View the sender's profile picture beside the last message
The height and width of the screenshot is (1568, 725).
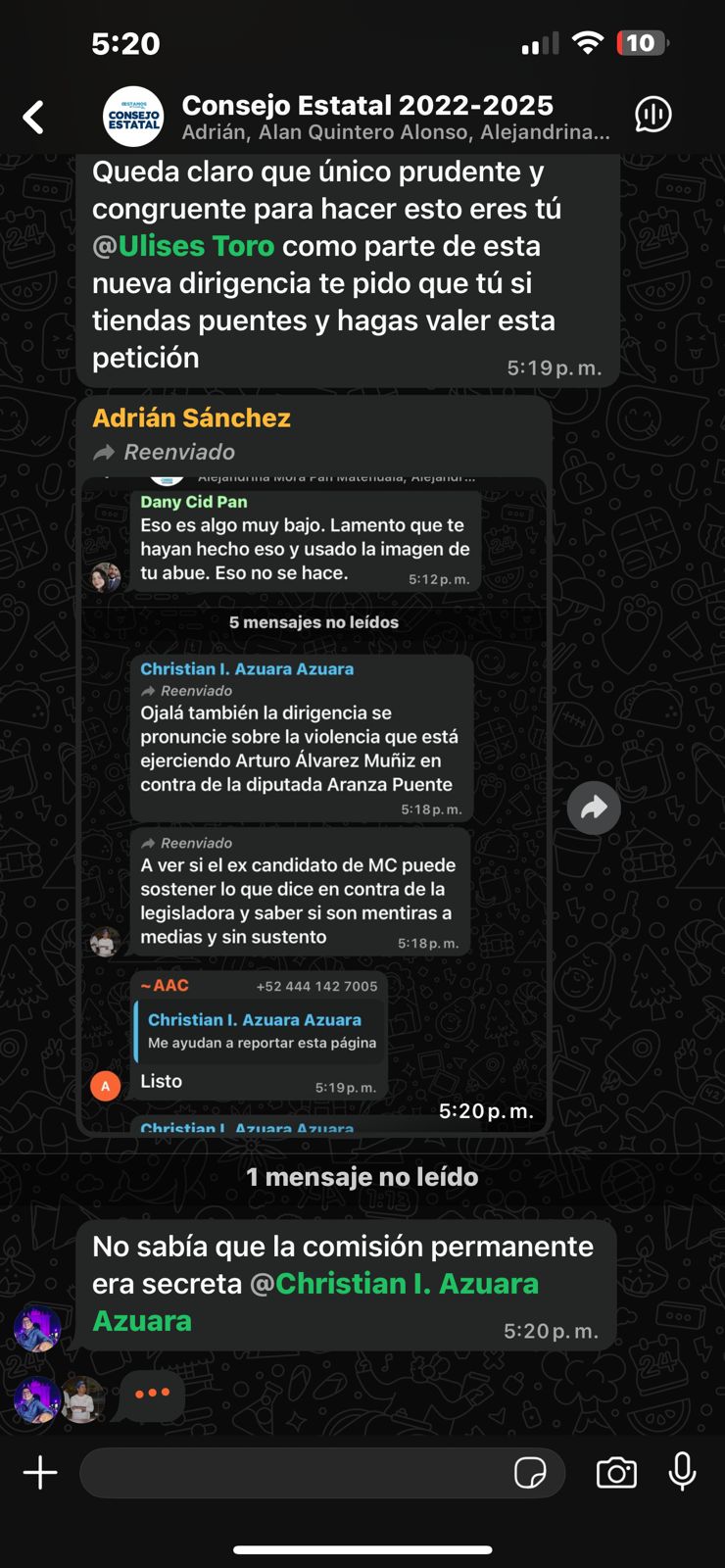pos(37,1329)
